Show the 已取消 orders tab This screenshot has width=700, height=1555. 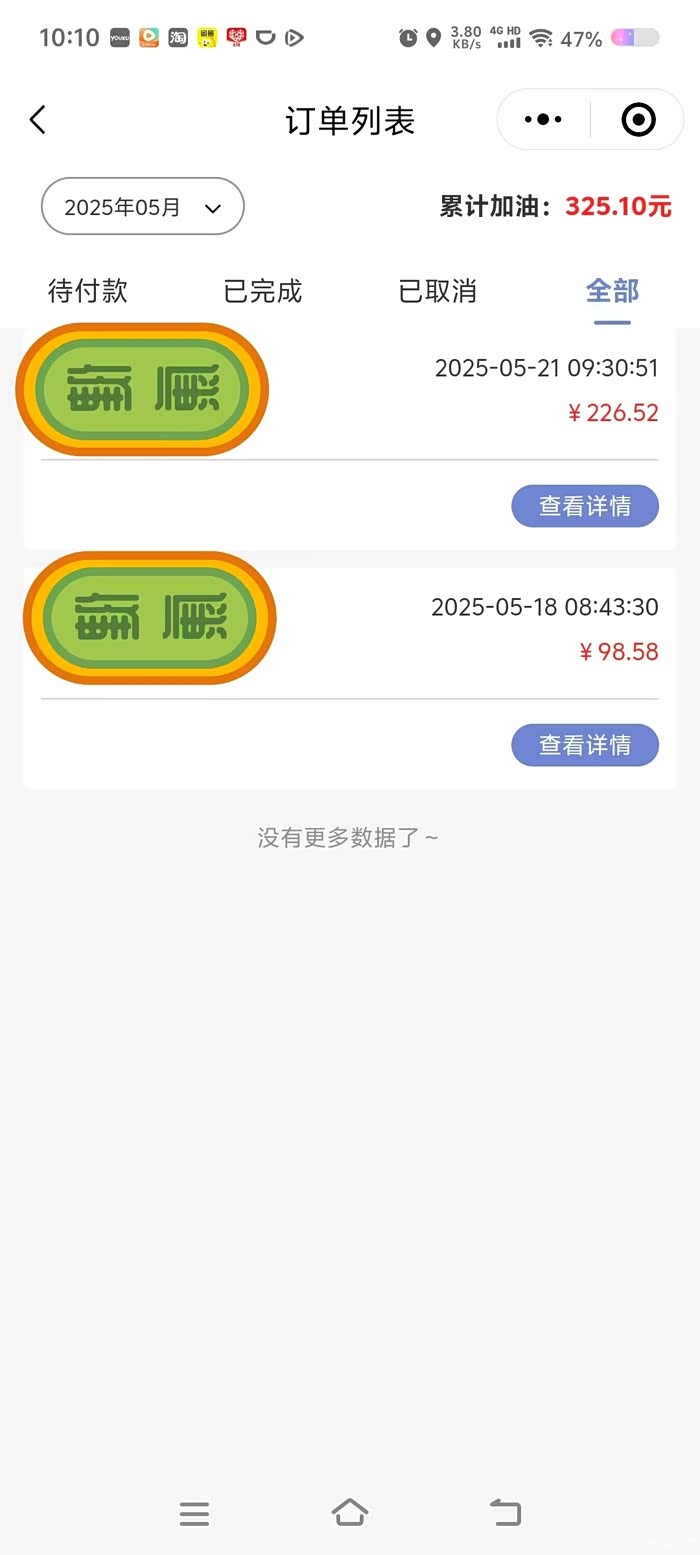pos(437,291)
